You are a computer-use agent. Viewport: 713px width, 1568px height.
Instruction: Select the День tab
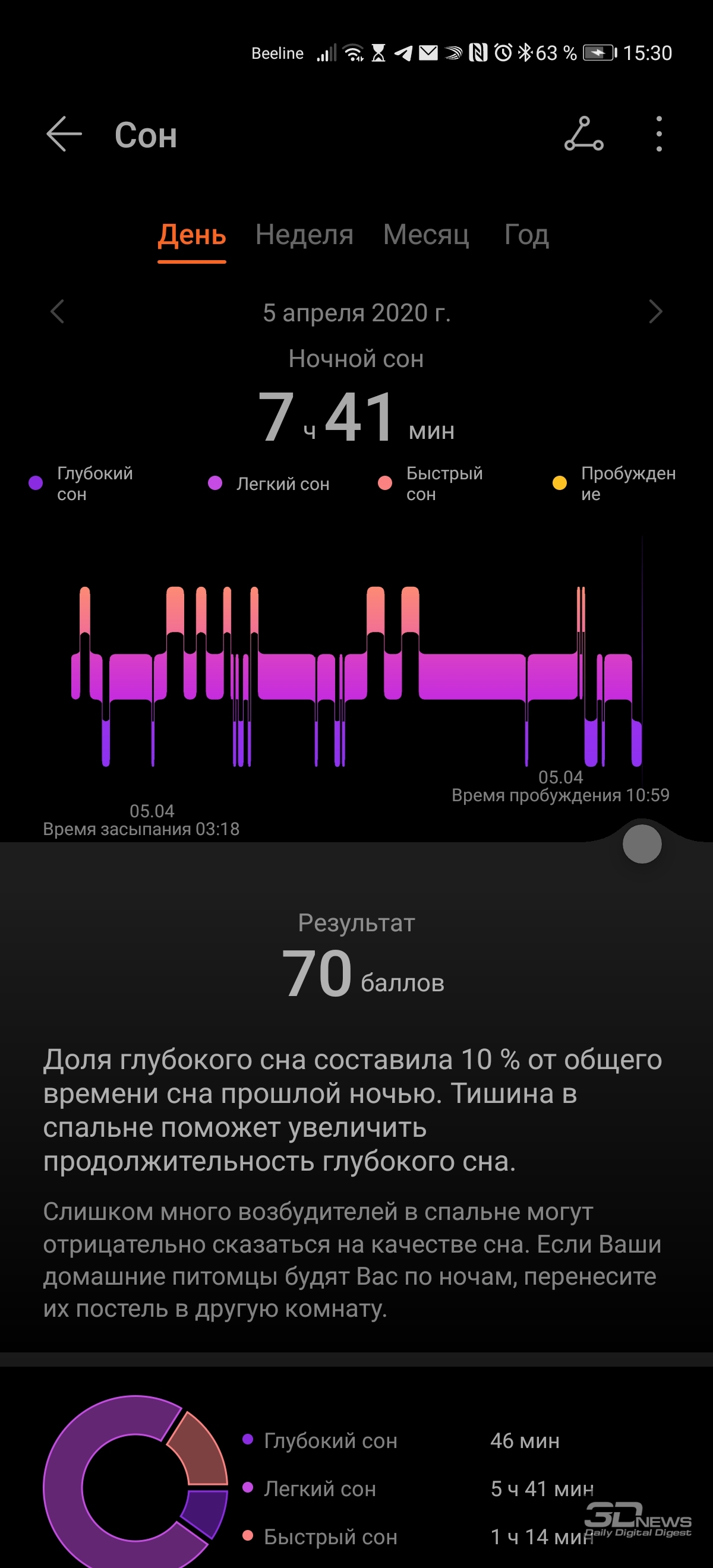192,235
